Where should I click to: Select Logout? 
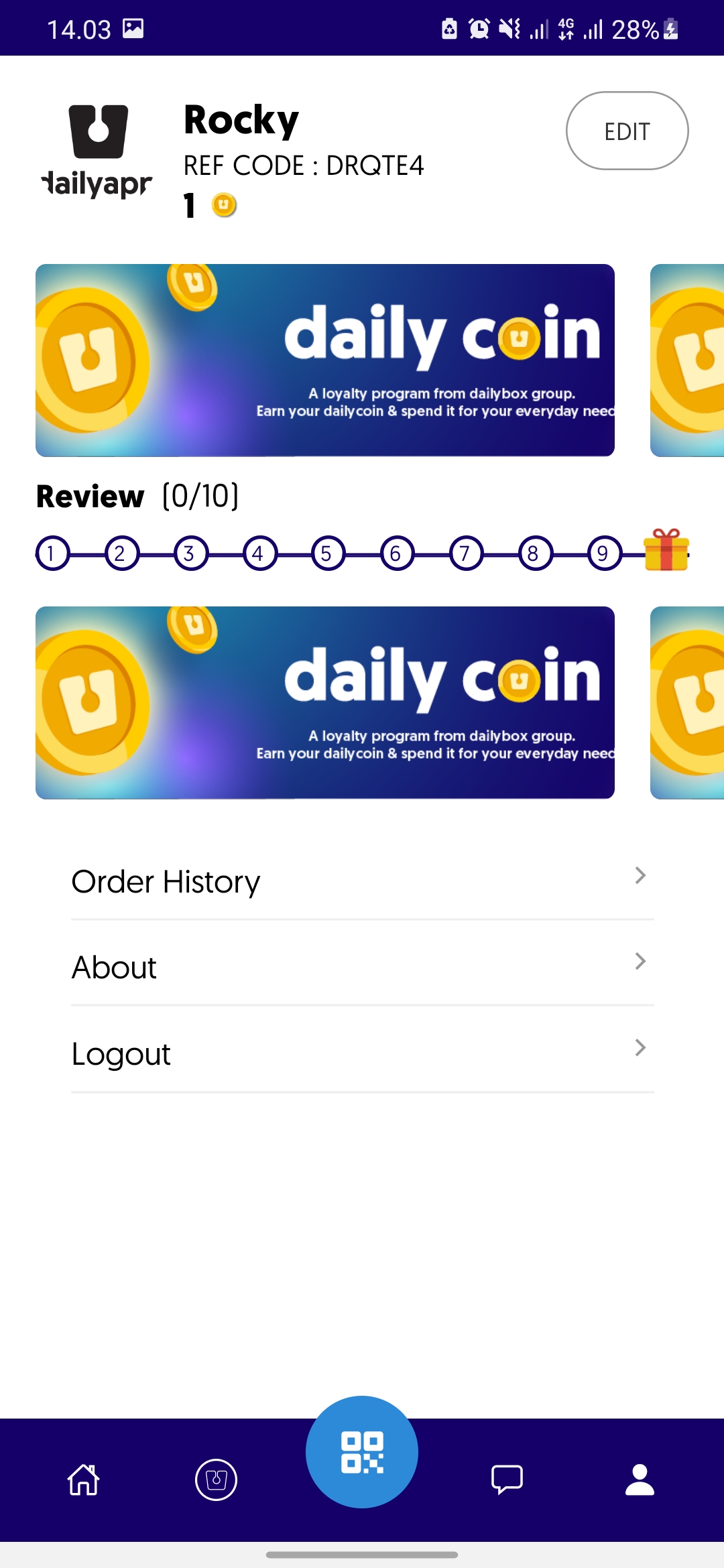click(x=362, y=1053)
